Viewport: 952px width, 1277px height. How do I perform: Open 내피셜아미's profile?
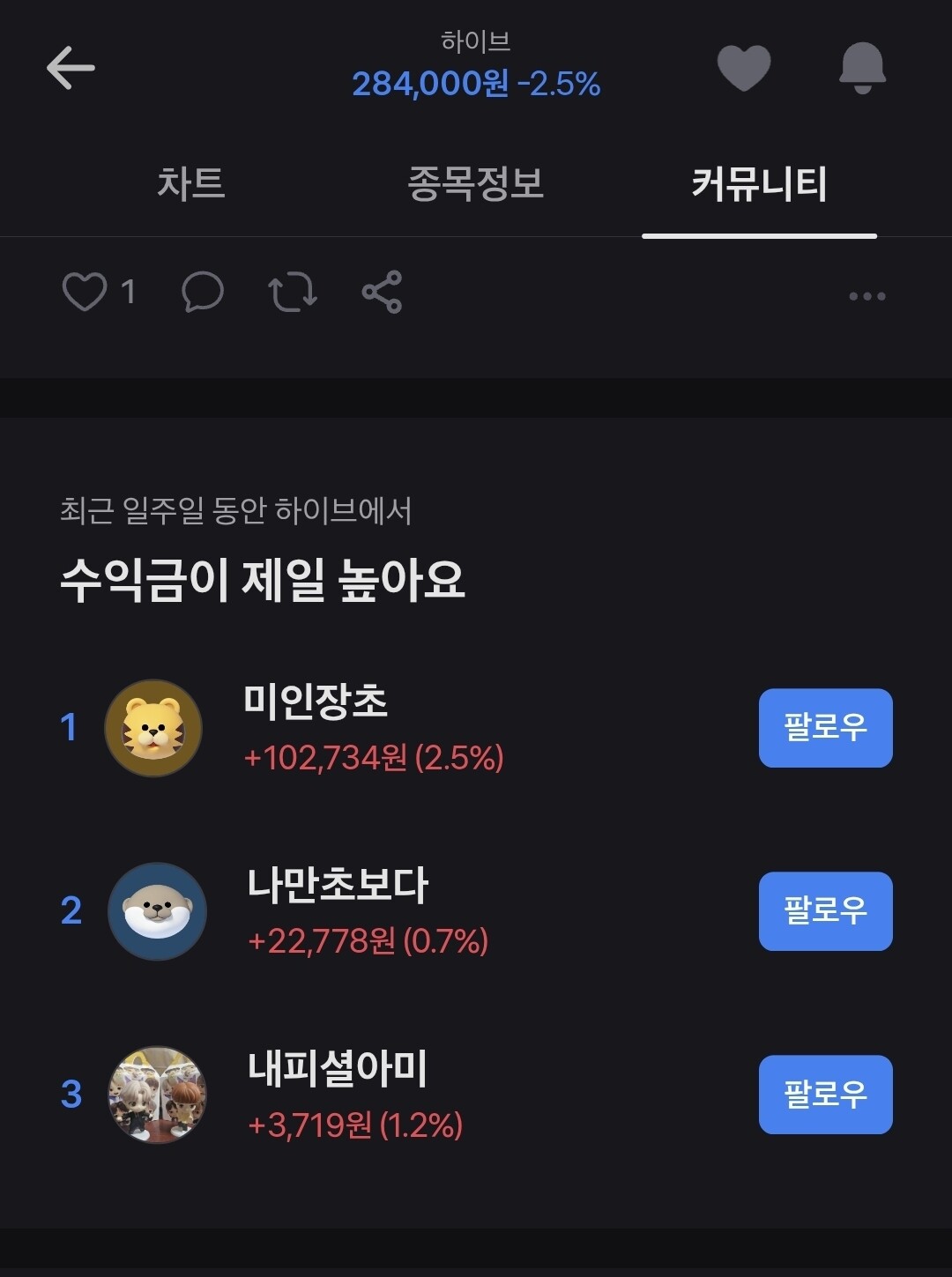(157, 1095)
